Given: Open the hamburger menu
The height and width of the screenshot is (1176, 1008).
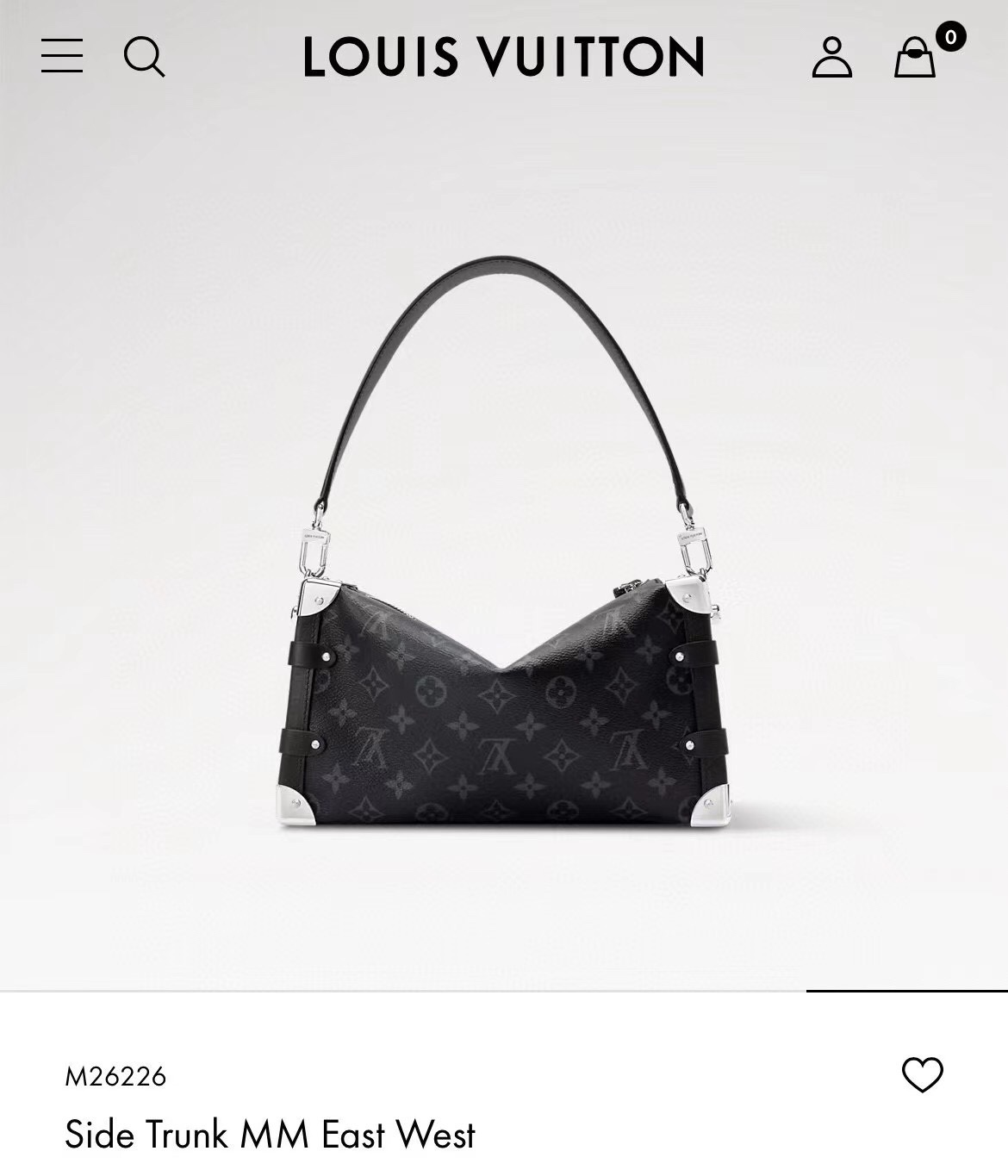Looking at the screenshot, I should pos(62,56).
